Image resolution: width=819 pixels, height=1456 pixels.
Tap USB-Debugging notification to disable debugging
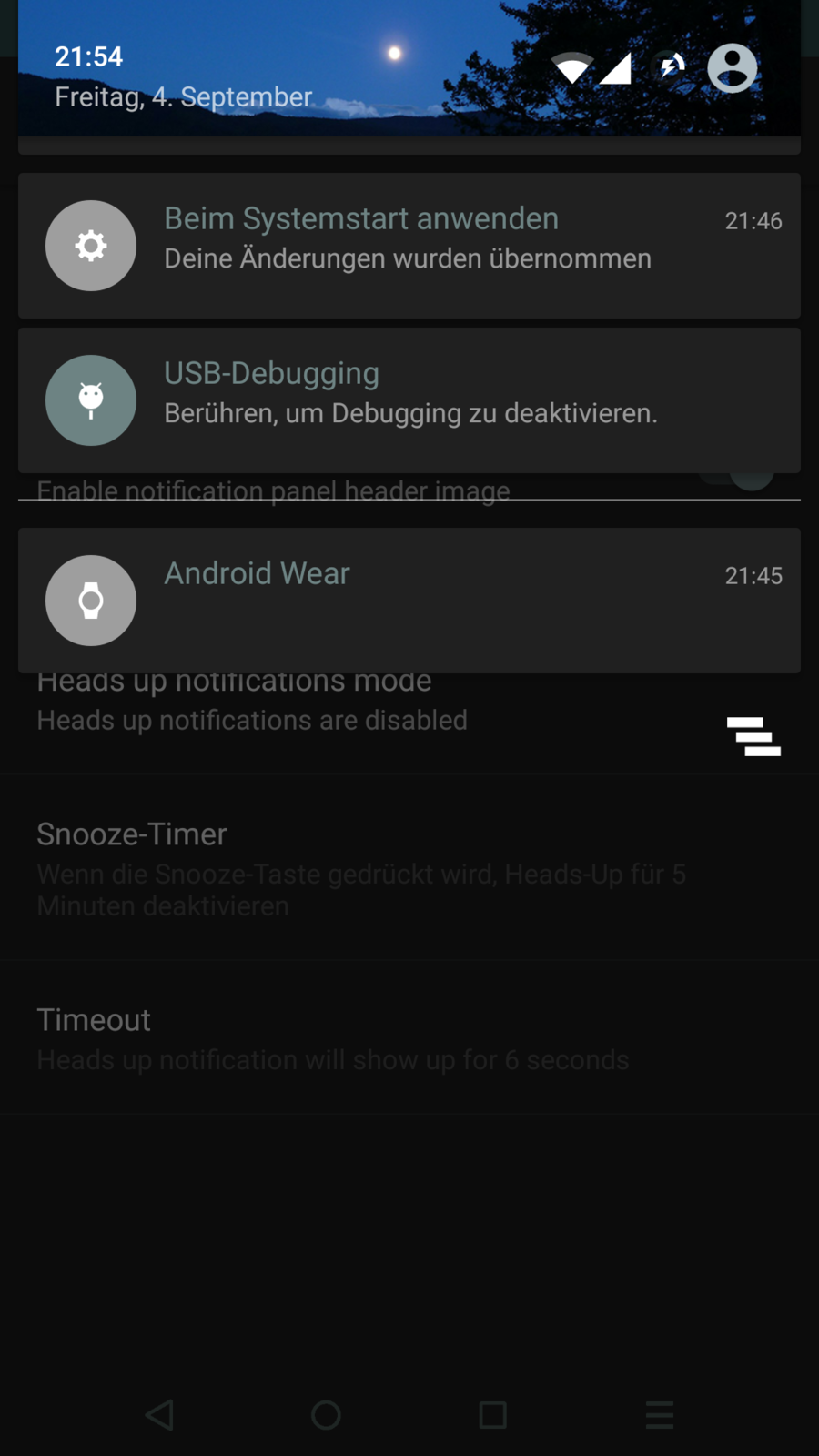409,399
